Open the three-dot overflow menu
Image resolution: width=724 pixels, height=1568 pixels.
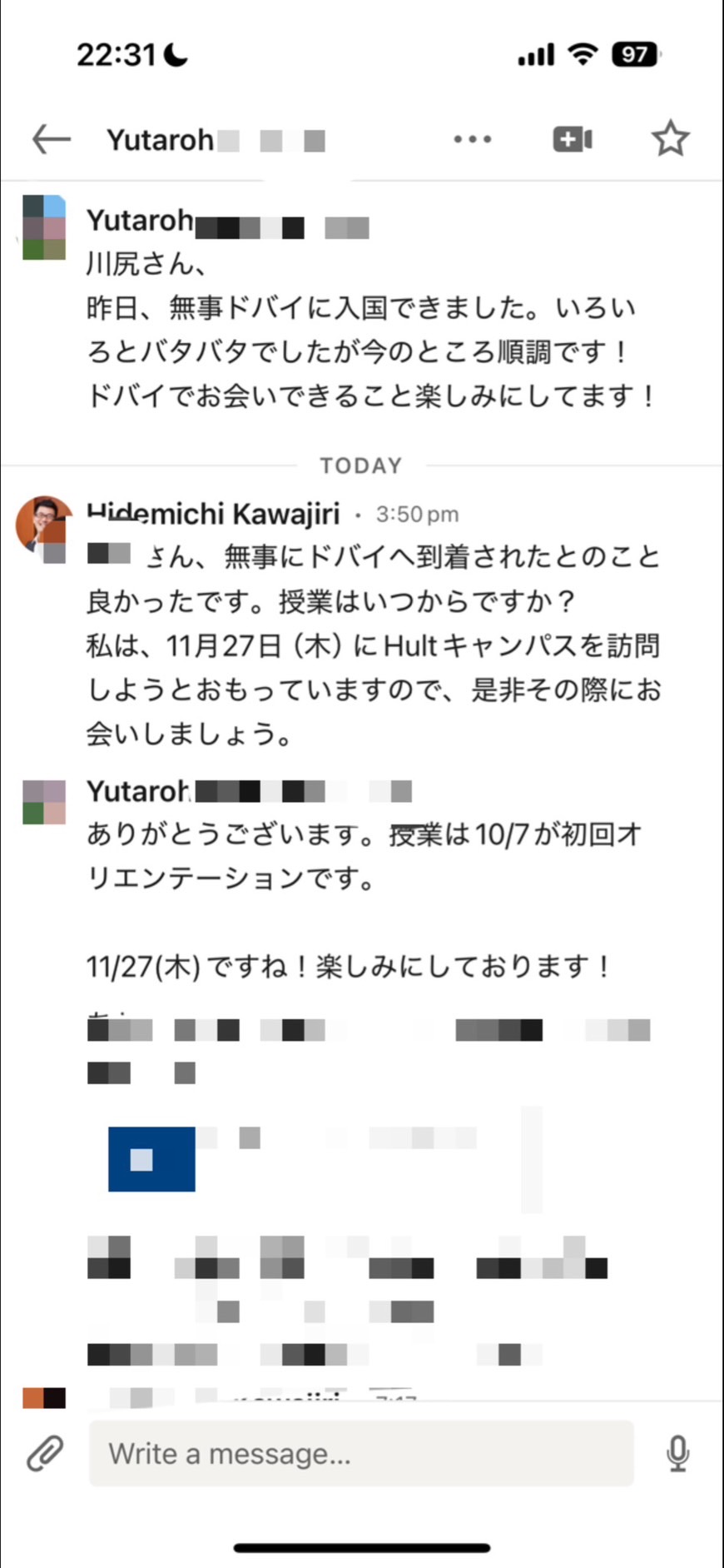473,139
